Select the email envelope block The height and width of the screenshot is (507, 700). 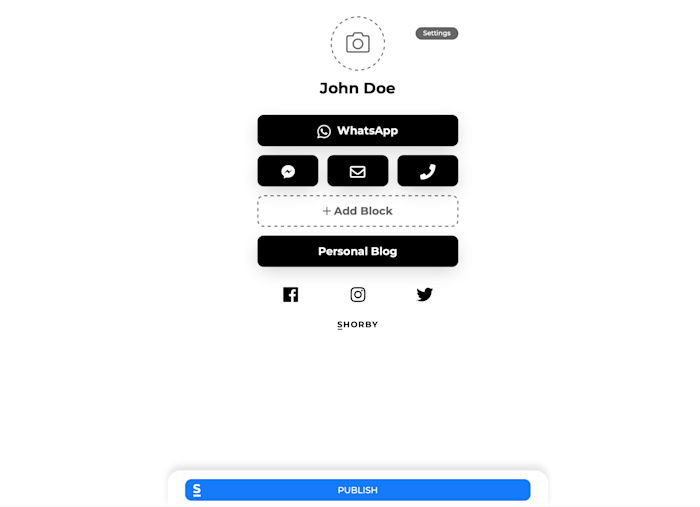pyautogui.click(x=357, y=171)
